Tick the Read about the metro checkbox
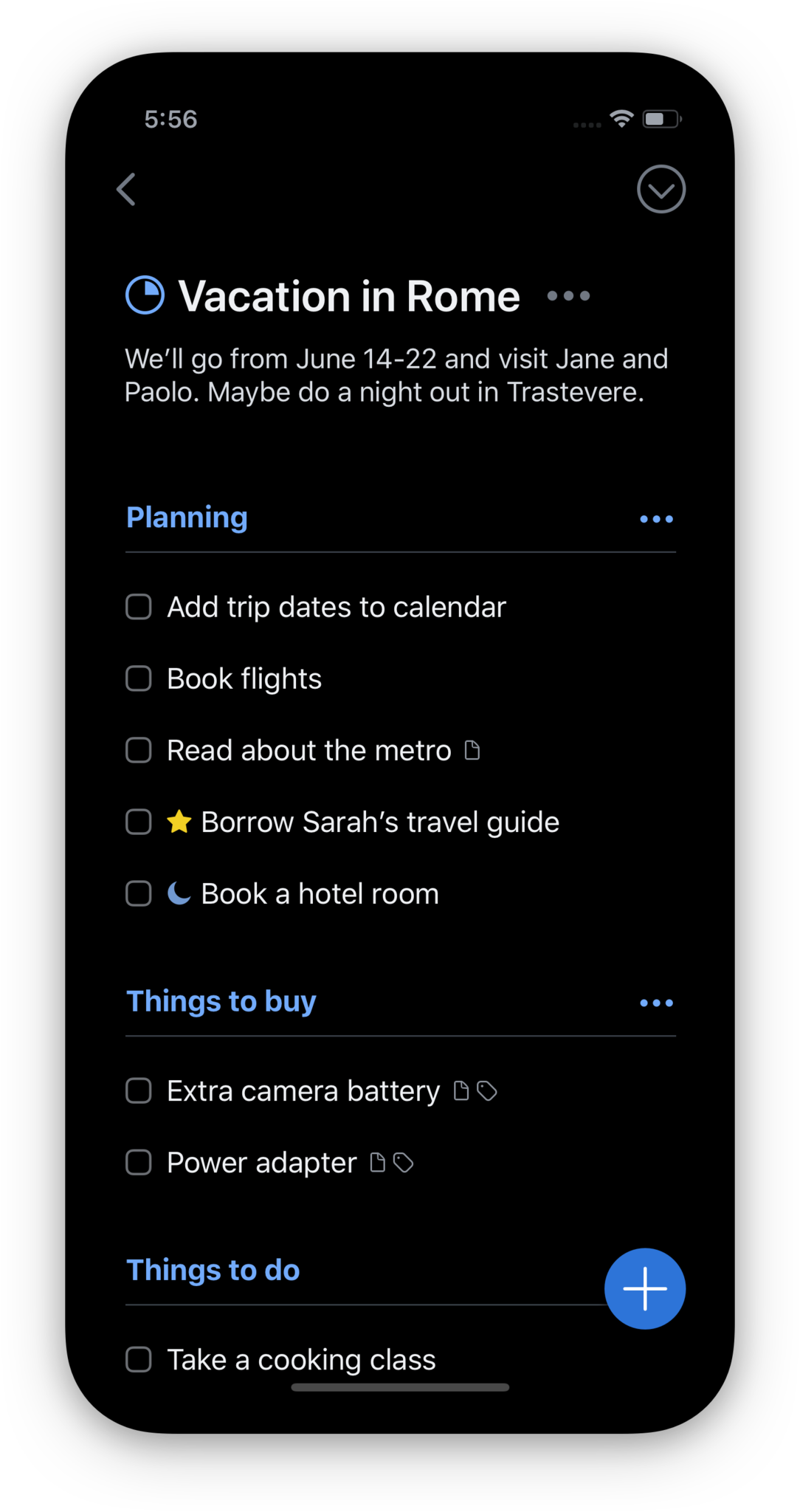 click(x=139, y=750)
